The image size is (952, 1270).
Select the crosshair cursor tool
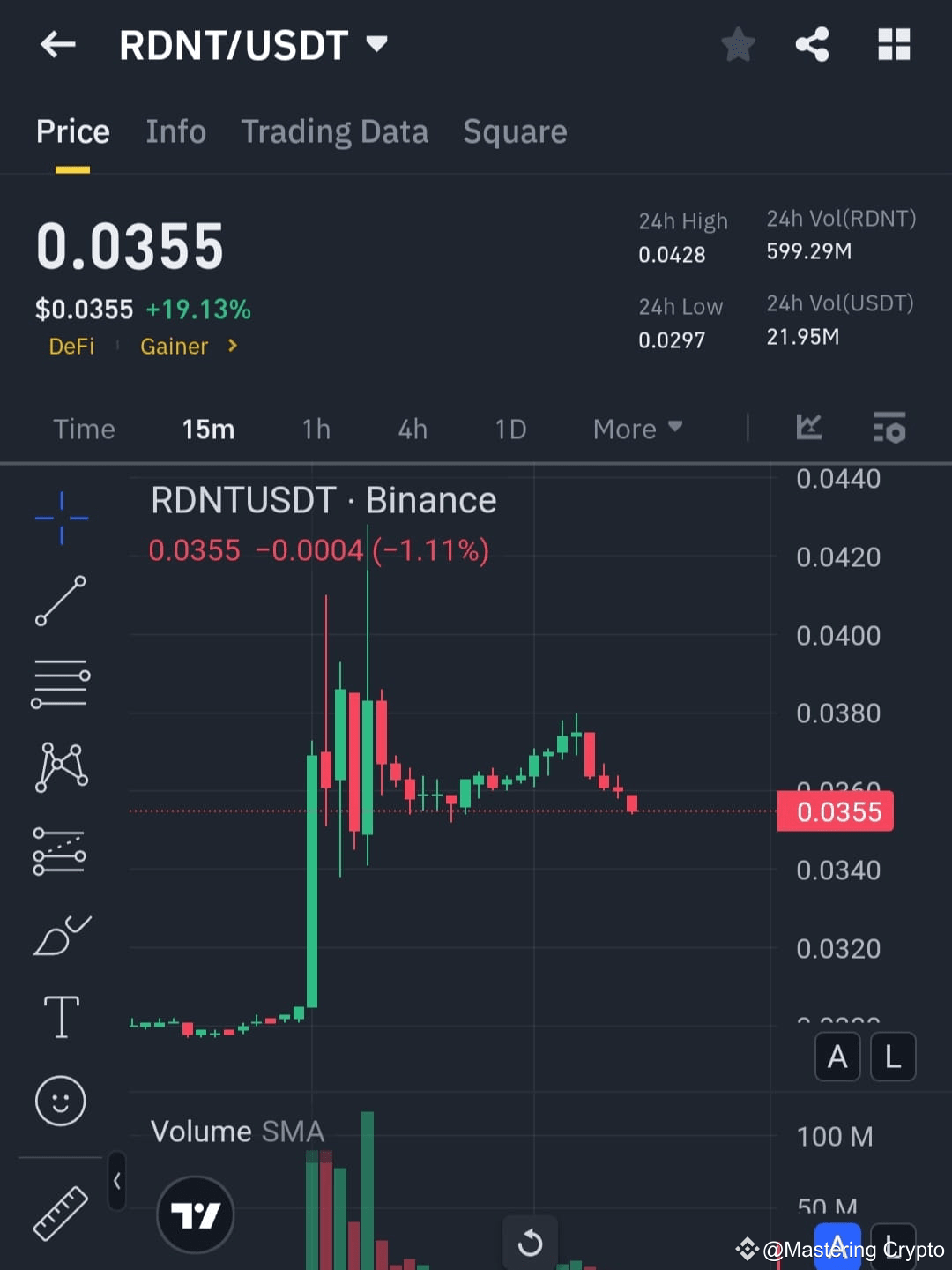pyautogui.click(x=60, y=519)
